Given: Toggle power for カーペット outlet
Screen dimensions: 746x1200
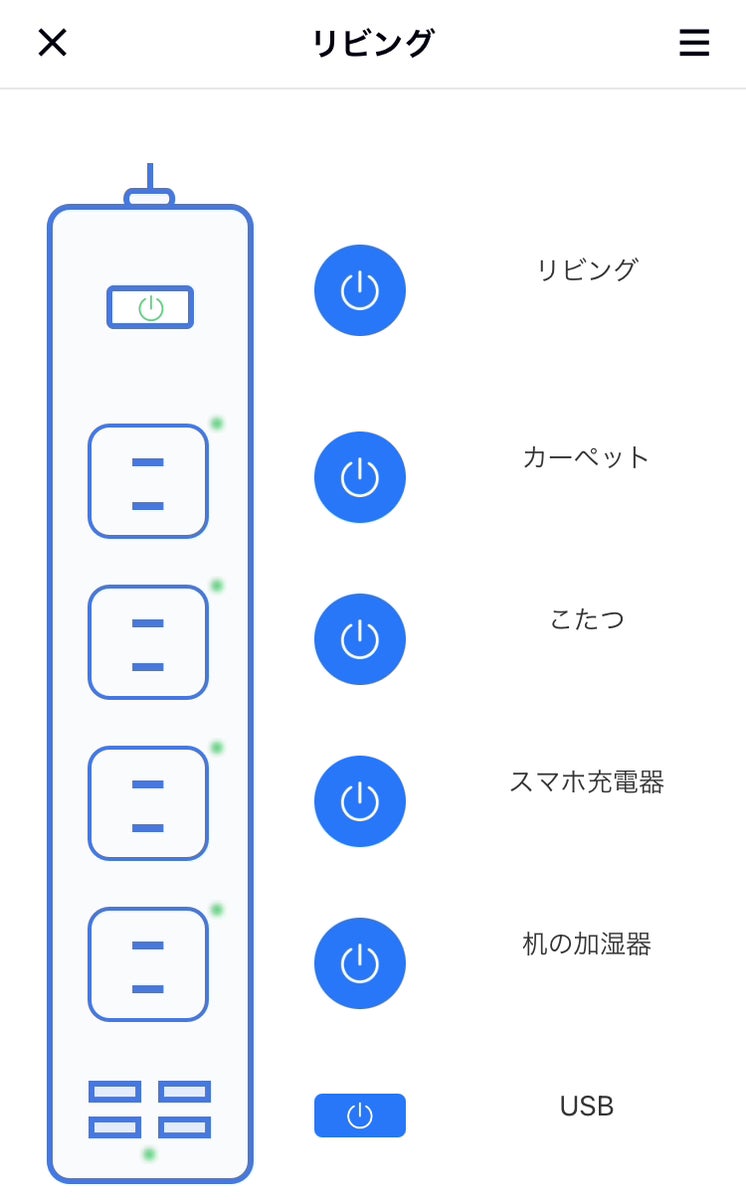Looking at the screenshot, I should (x=360, y=477).
